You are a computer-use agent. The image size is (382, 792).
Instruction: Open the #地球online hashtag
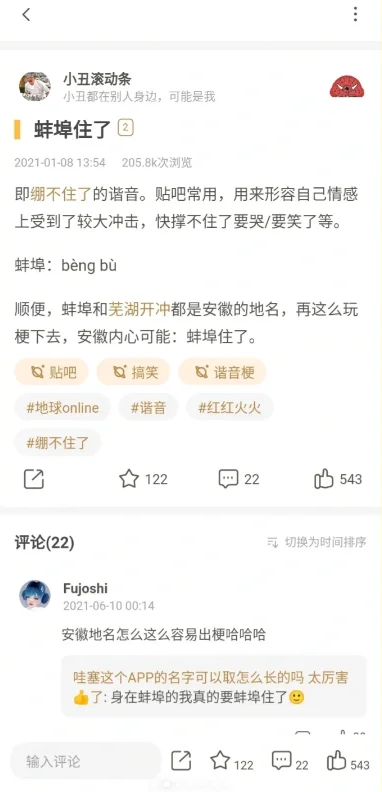point(62,408)
